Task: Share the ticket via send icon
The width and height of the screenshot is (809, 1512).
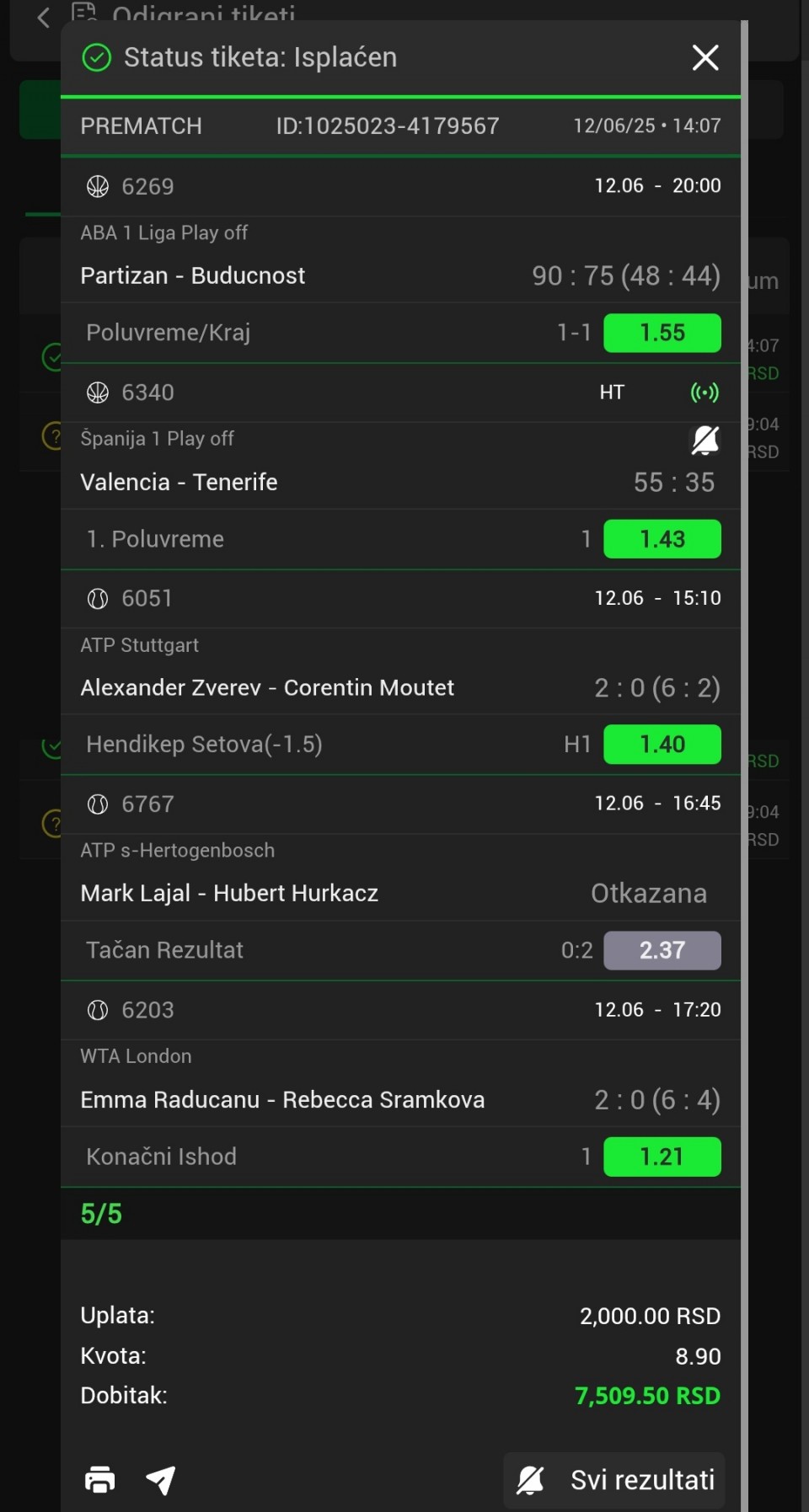Action: 161,1479
